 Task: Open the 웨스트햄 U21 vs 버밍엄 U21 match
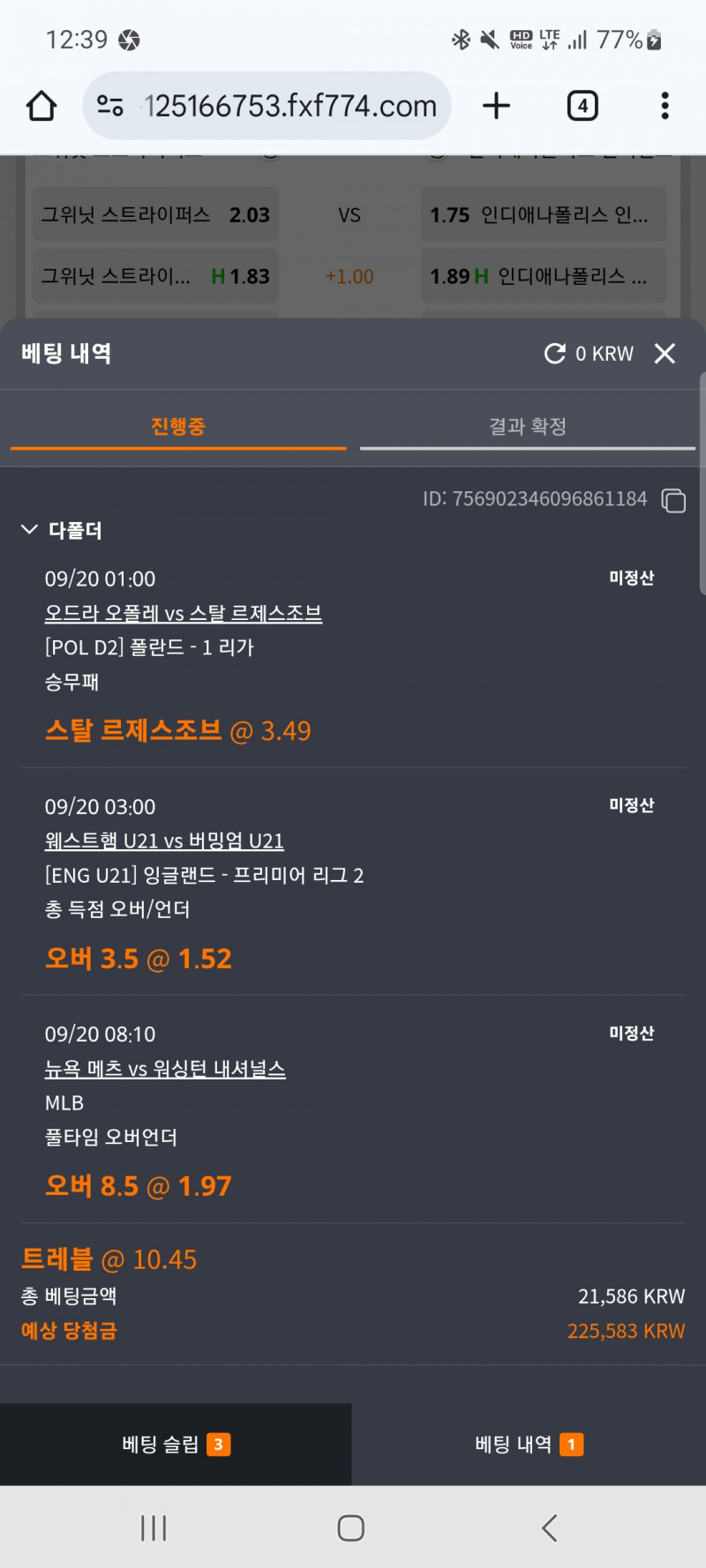point(164,841)
